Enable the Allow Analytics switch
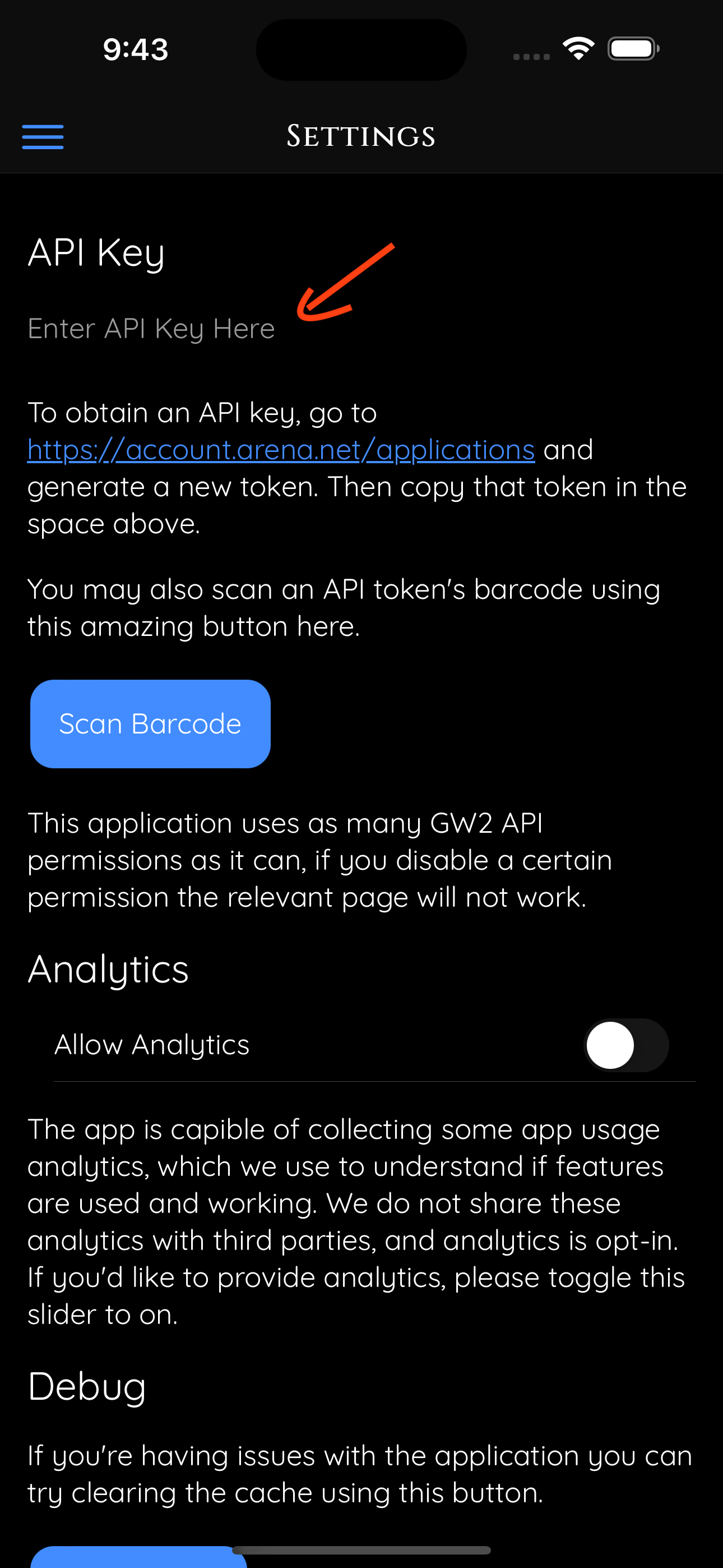 click(625, 1045)
